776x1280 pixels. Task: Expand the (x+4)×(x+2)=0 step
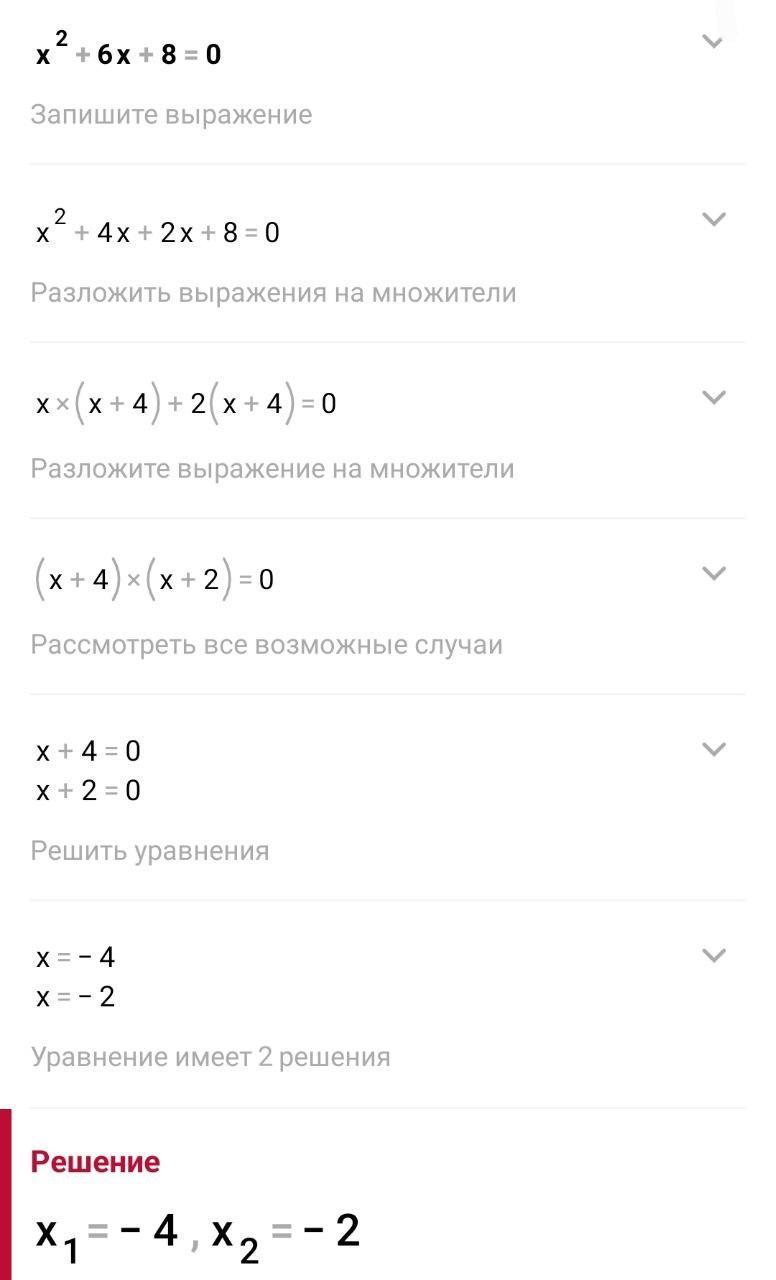(713, 574)
